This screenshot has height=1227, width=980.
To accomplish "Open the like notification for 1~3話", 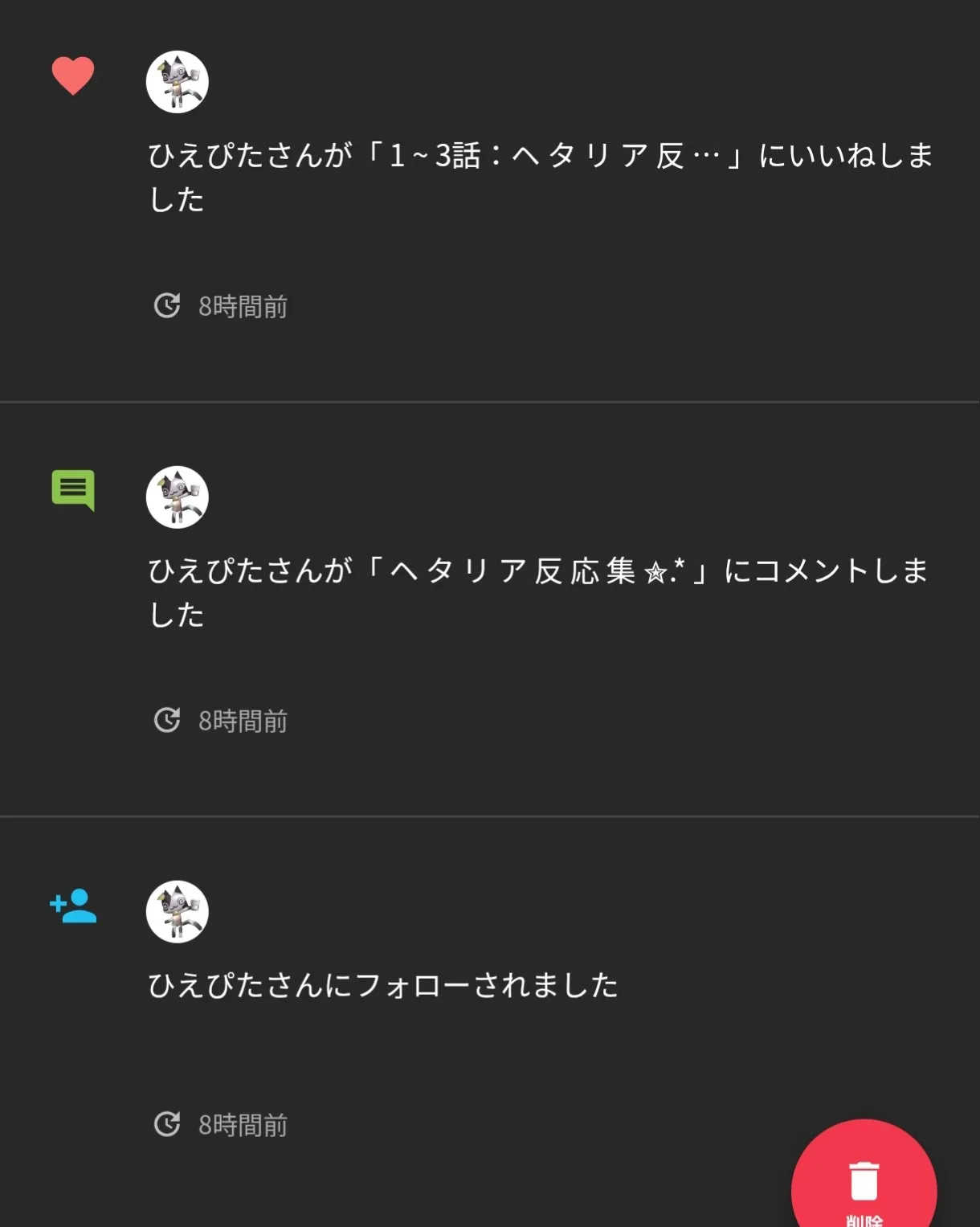I will 490,201.
